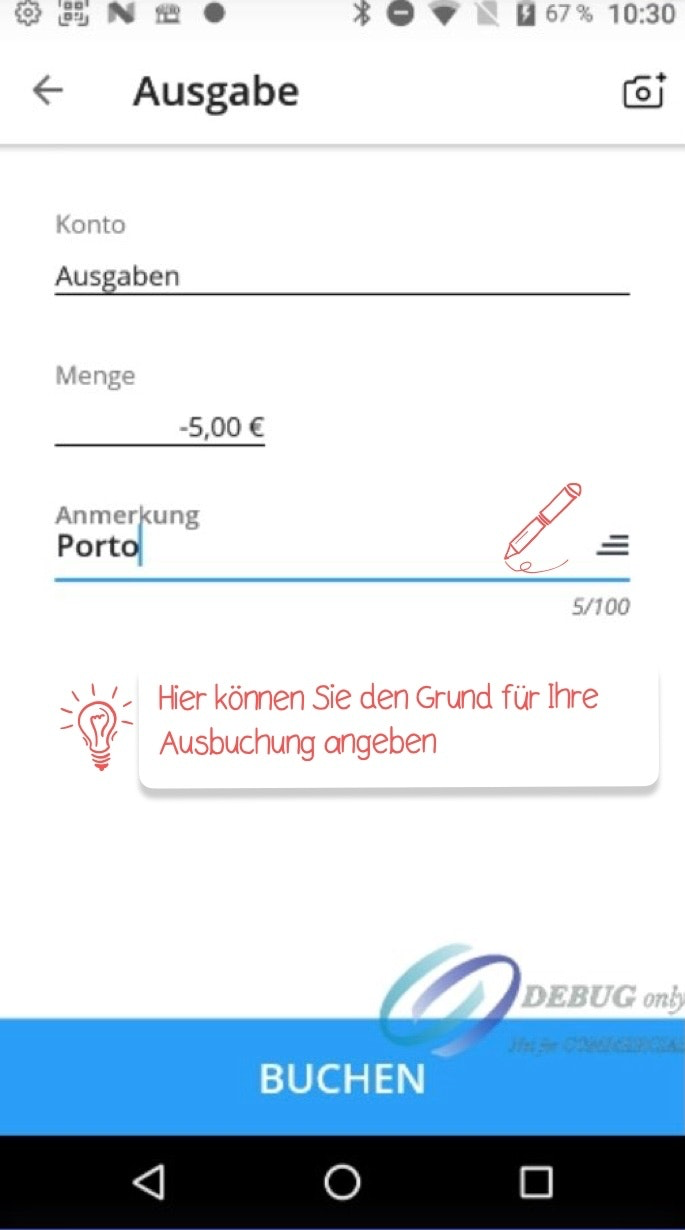The image size is (685, 1230).
Task: Edit the Menge amount field
Action: (x=160, y=428)
